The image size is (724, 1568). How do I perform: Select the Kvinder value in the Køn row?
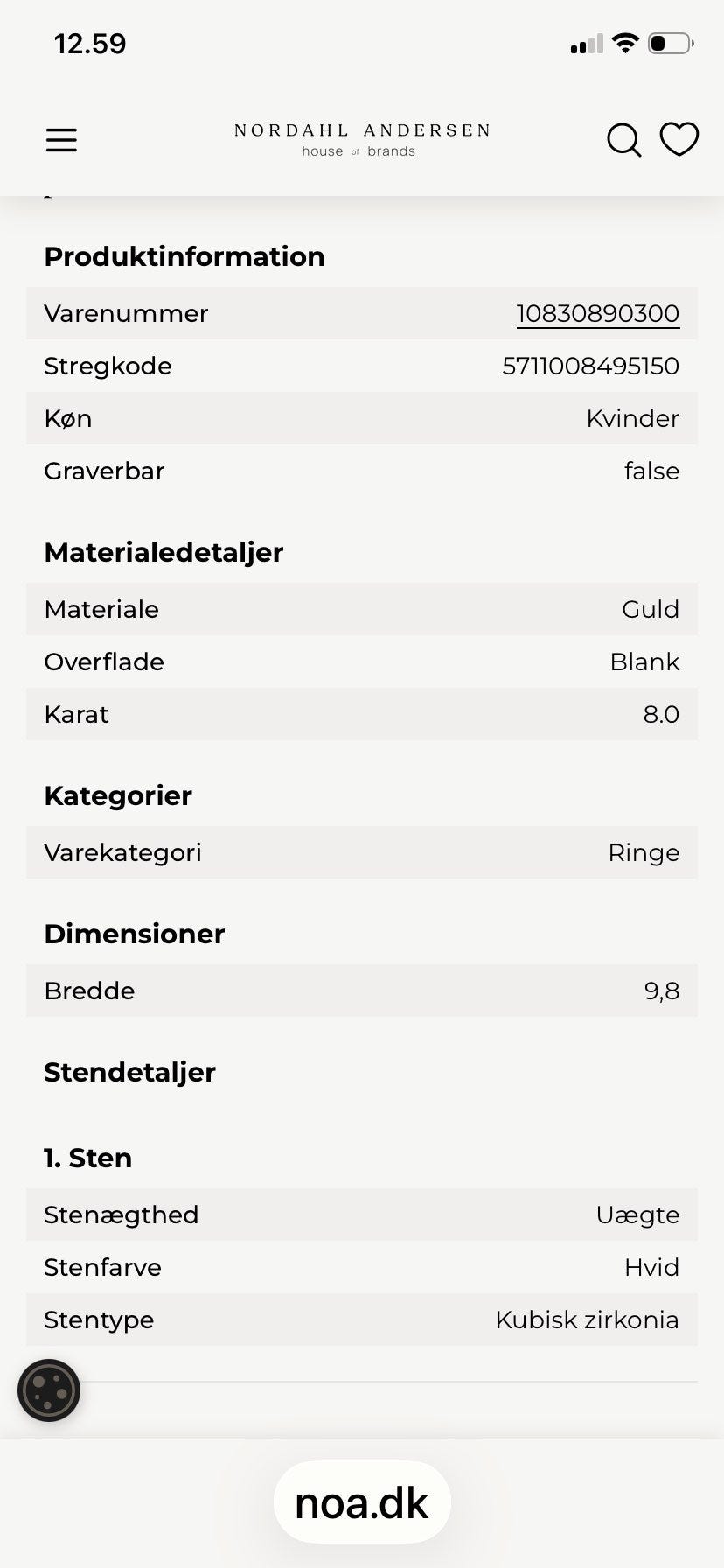pyautogui.click(x=633, y=418)
